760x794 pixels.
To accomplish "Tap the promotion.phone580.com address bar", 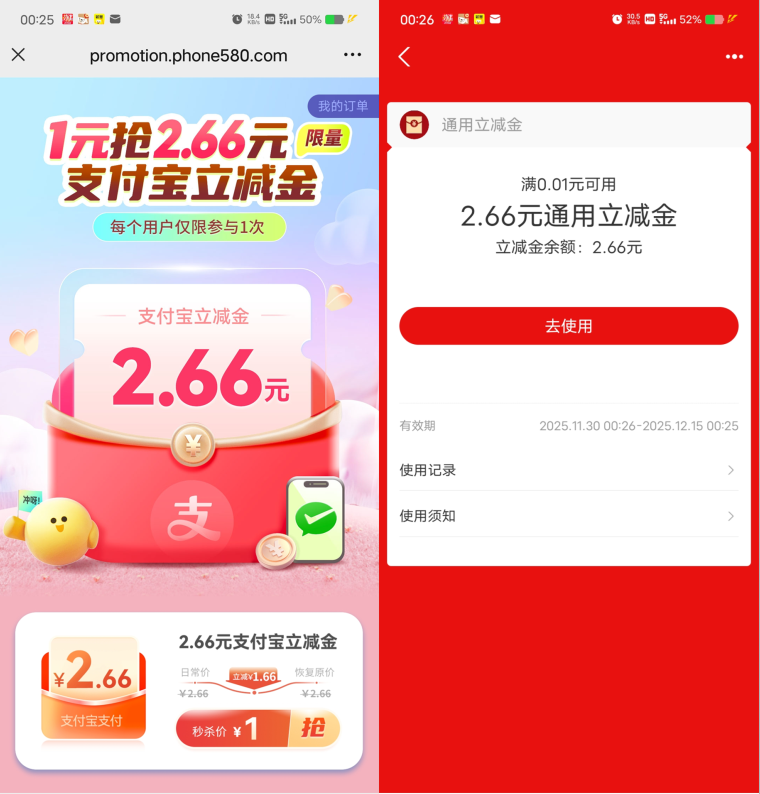I will point(187,56).
